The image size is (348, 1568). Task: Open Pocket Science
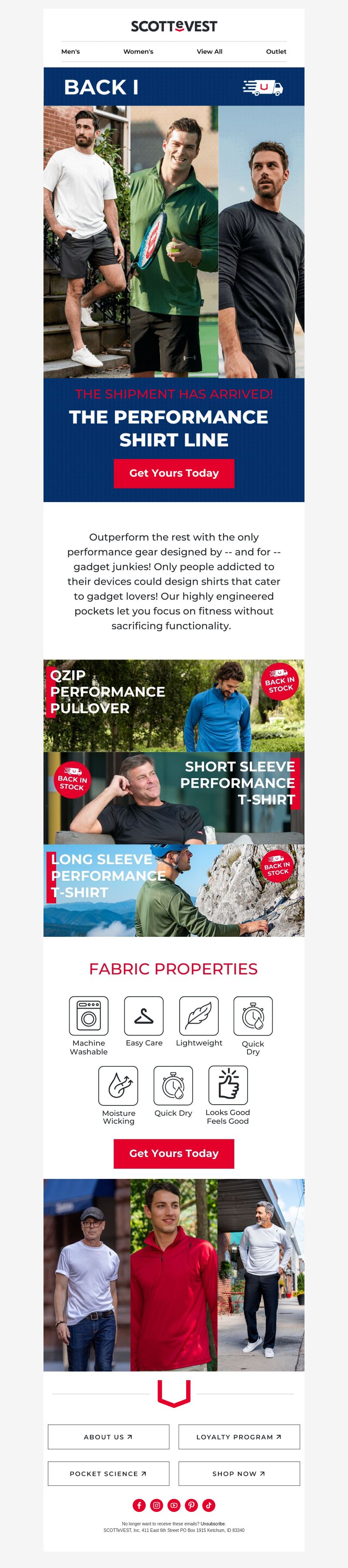108,1474
